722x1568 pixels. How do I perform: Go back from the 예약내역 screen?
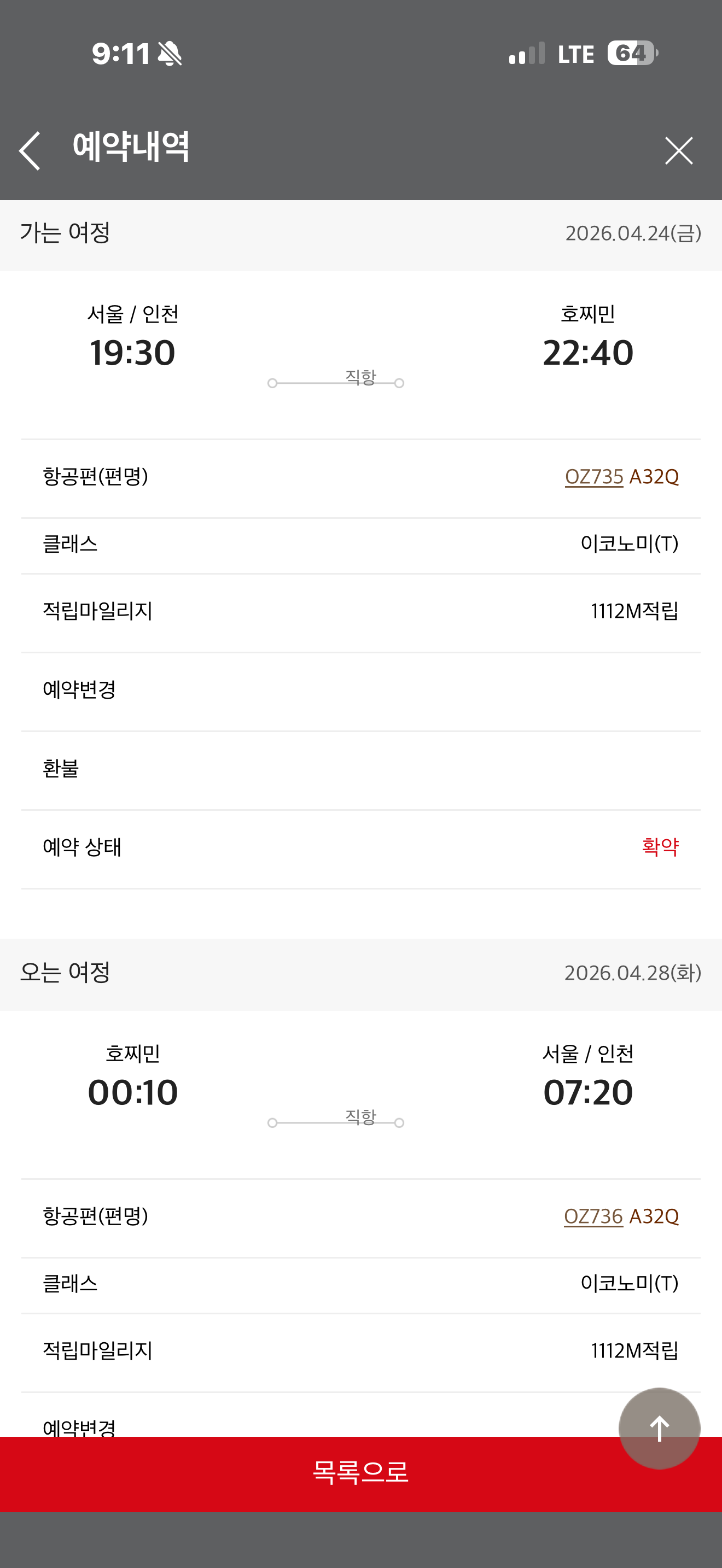[30, 150]
